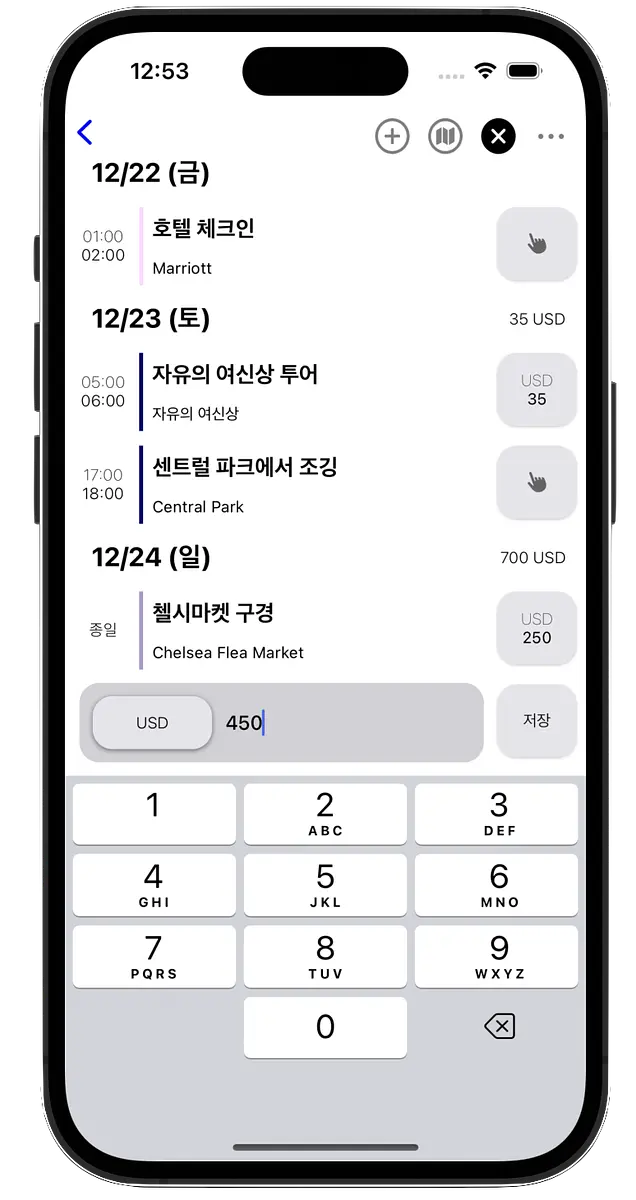Go back with the blue arrow

pos(85,132)
